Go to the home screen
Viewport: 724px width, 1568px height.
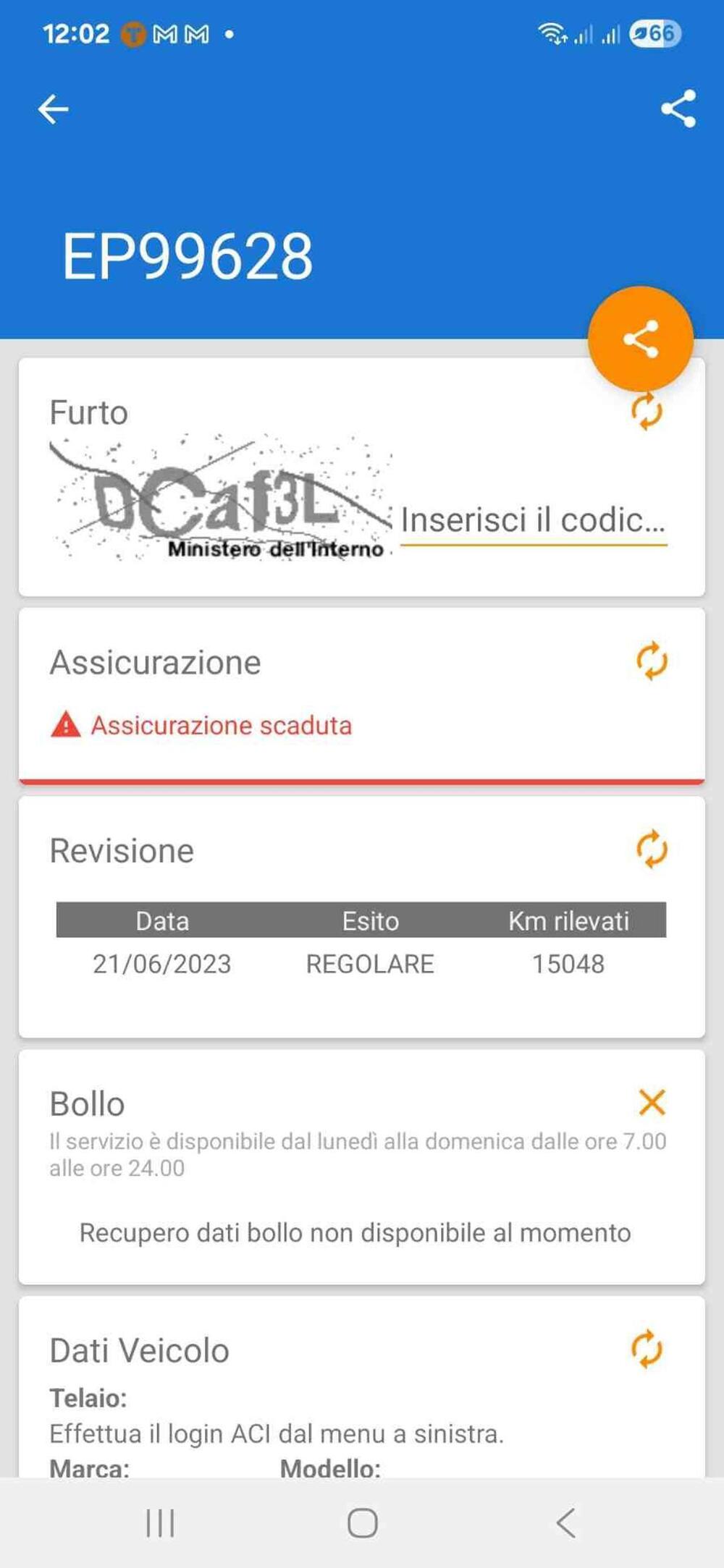362,1522
